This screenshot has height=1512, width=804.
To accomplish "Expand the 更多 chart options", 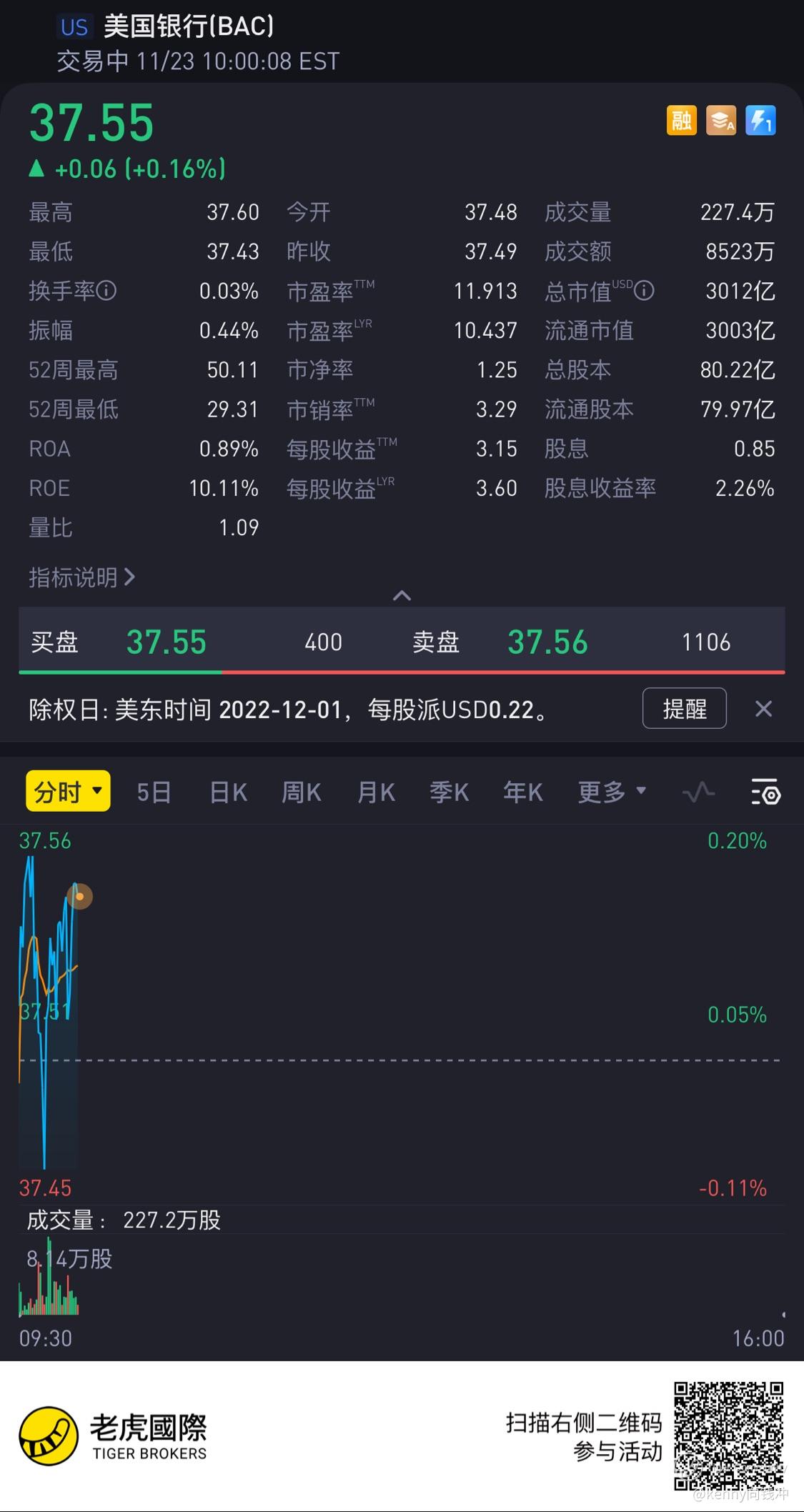I will click(612, 792).
